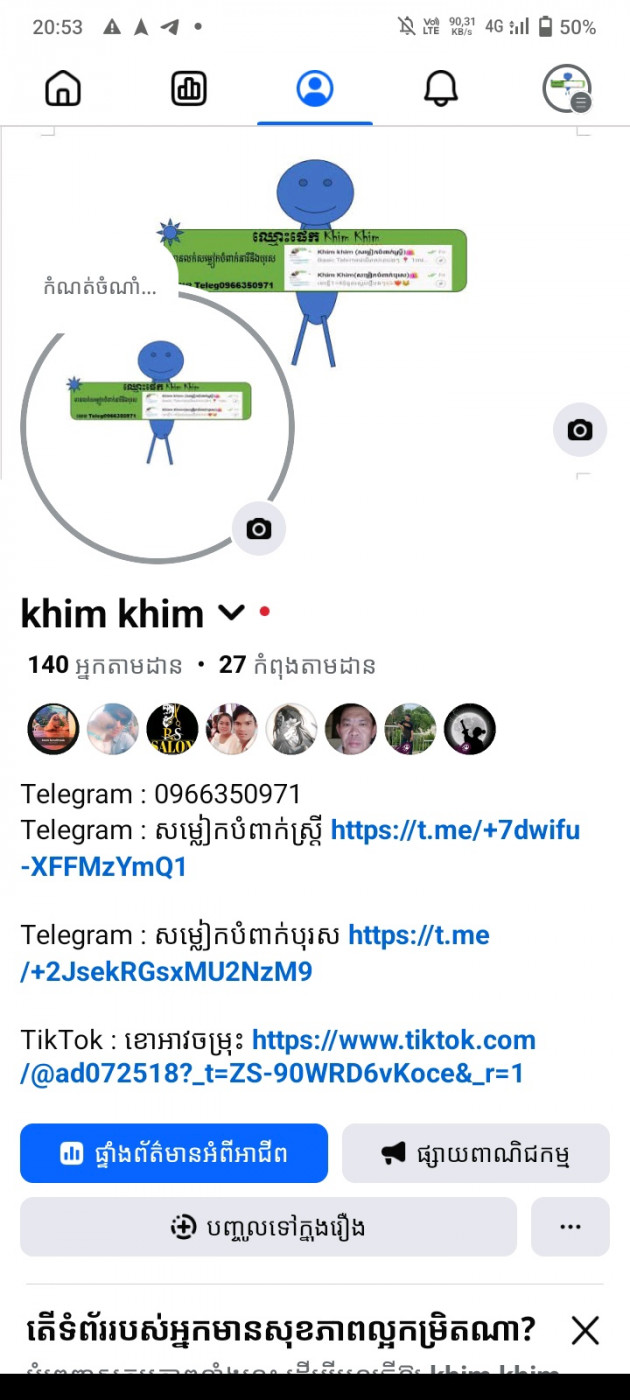Screen dimensions: 630x1400
Task: View the 27 following list
Action: (297, 665)
